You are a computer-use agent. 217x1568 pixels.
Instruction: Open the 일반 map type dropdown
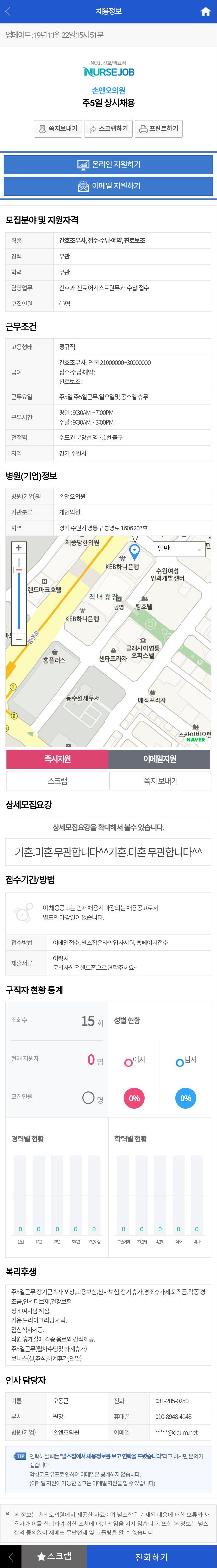(179, 549)
